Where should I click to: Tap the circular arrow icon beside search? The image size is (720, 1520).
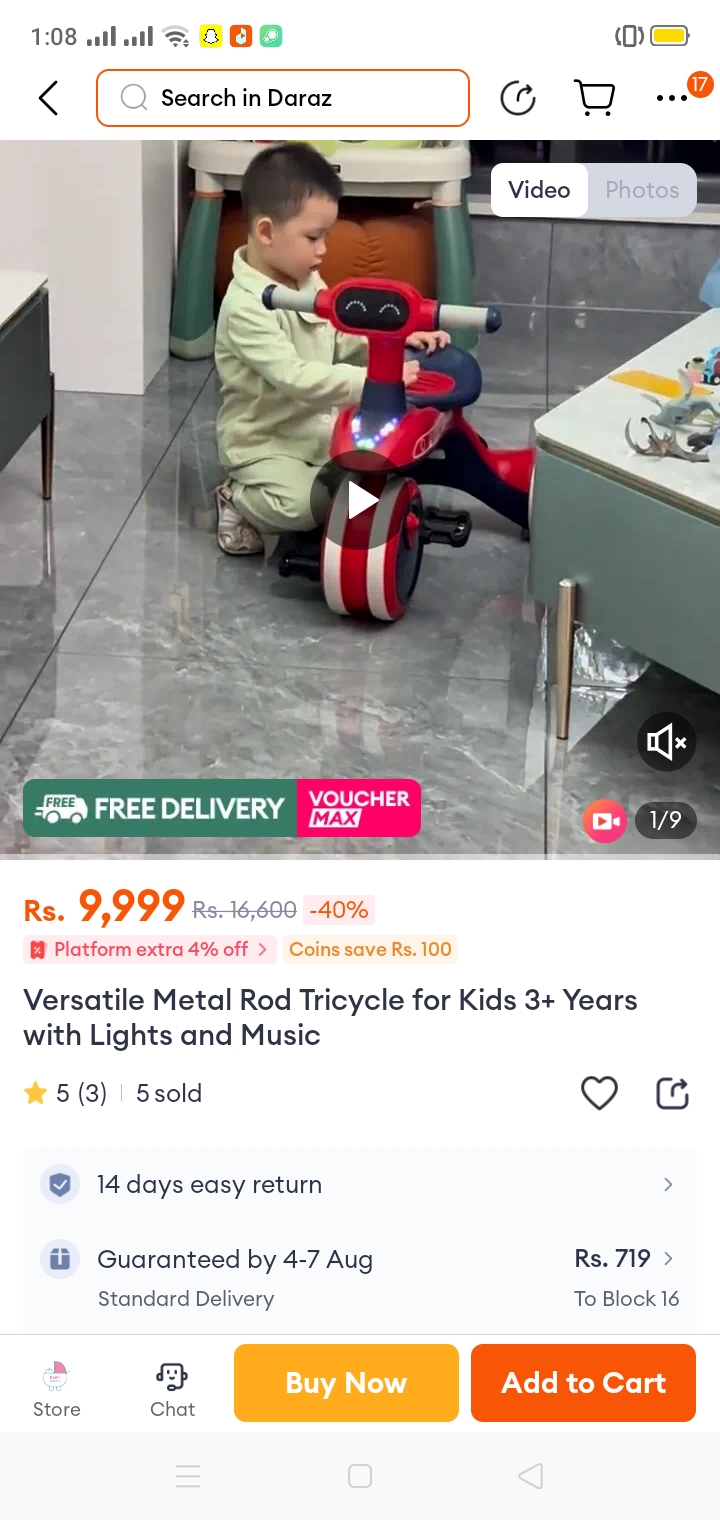tap(518, 98)
